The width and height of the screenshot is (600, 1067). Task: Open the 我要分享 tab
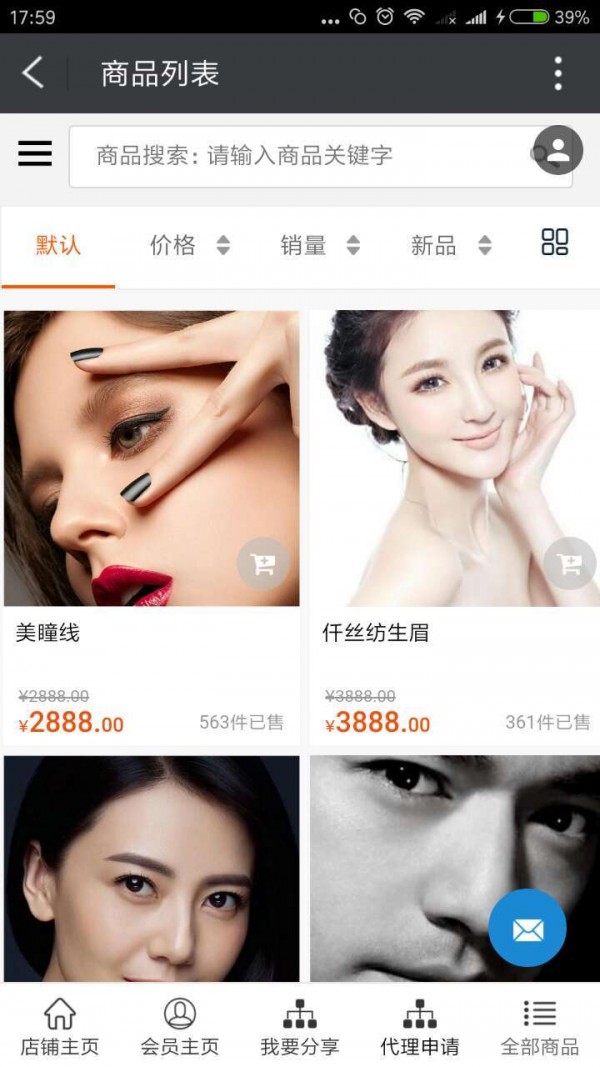(300, 1027)
